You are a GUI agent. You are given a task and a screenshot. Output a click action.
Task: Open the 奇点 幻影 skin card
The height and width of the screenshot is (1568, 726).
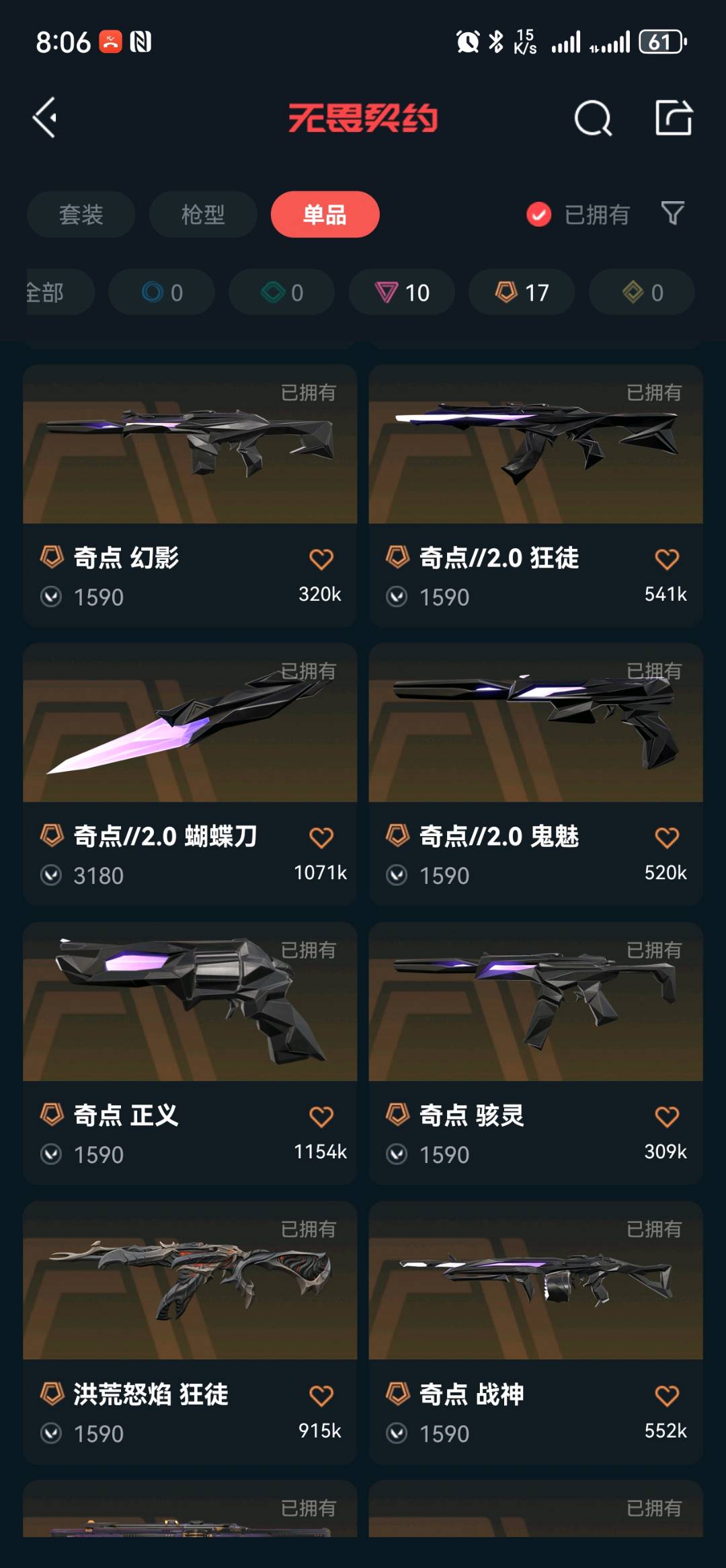(x=190, y=471)
